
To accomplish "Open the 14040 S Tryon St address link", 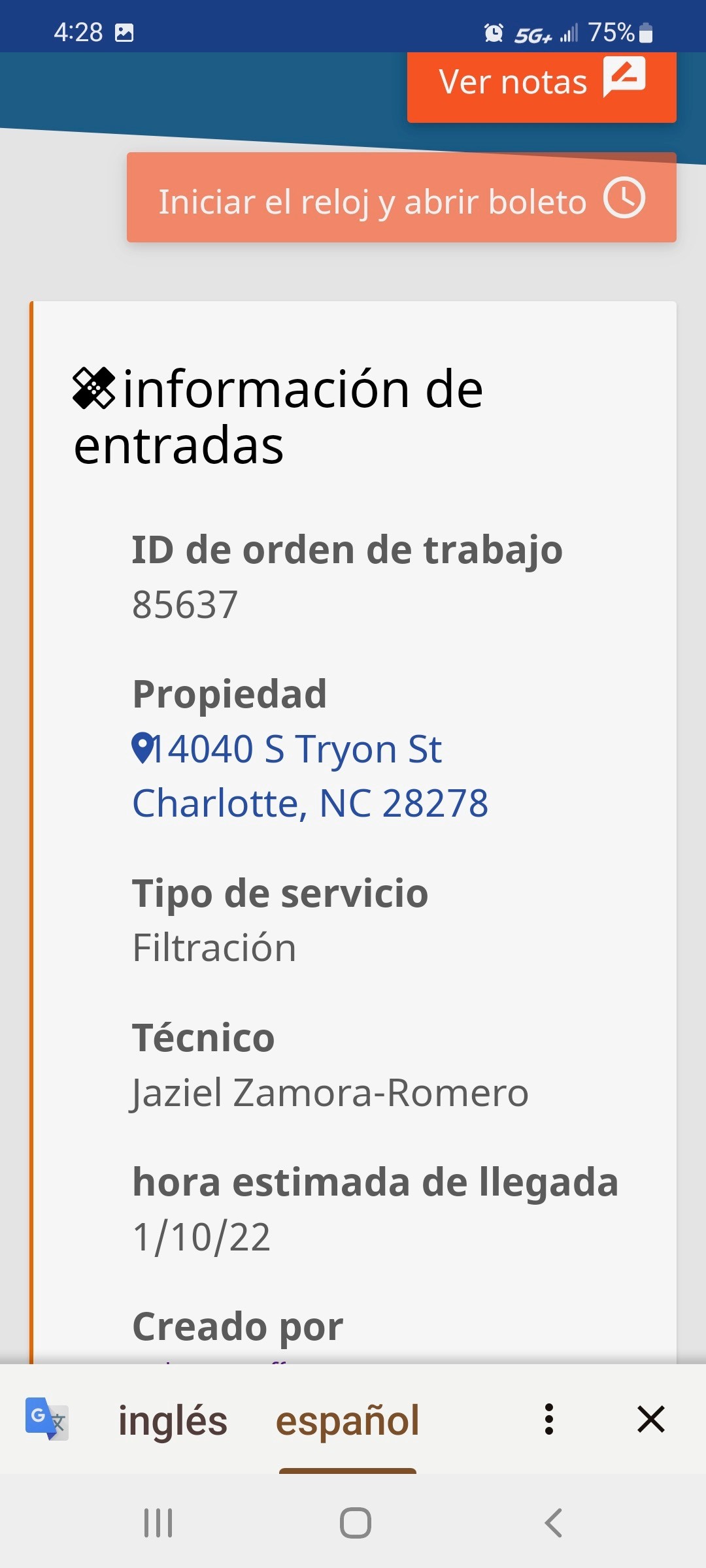I will pyautogui.click(x=311, y=776).
